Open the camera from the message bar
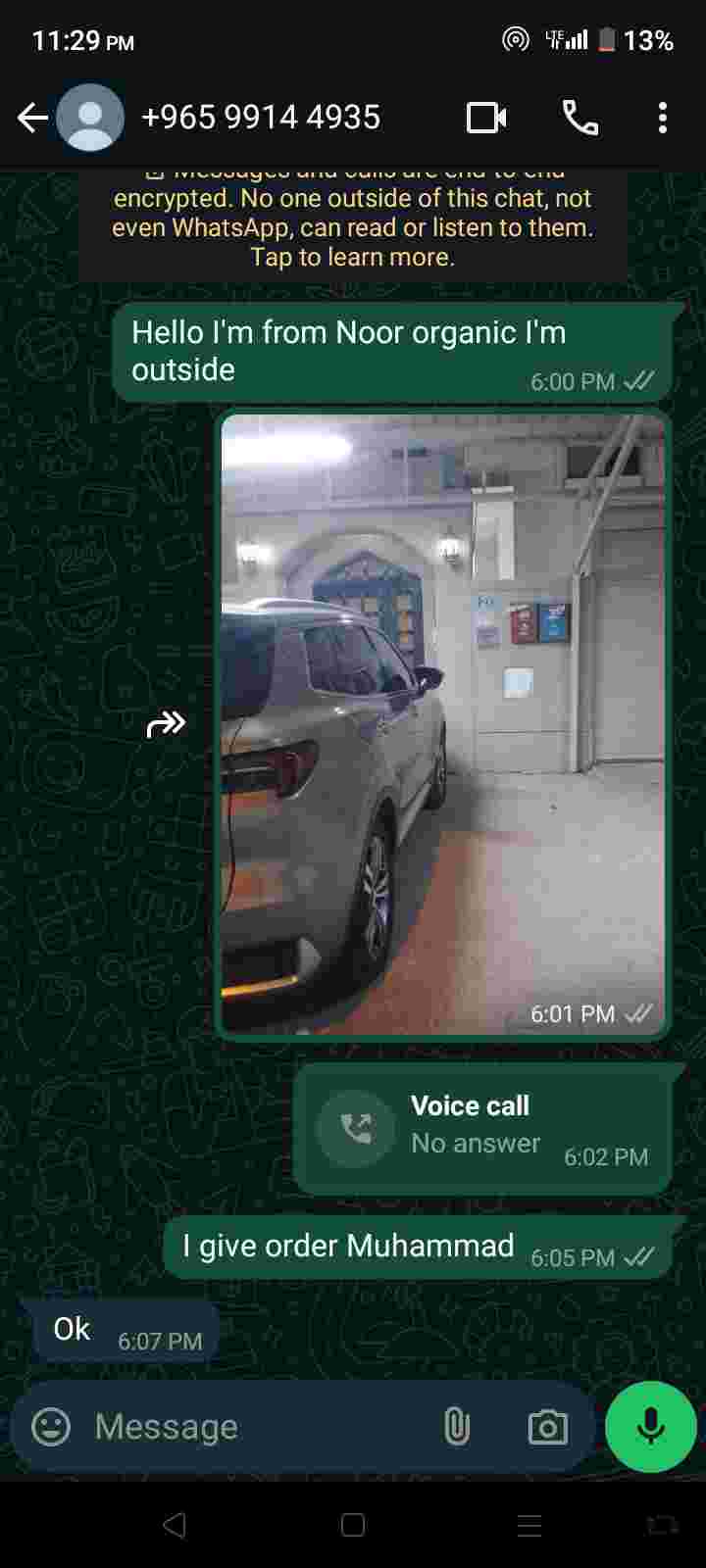Image resolution: width=706 pixels, height=1568 pixels. (x=547, y=1427)
